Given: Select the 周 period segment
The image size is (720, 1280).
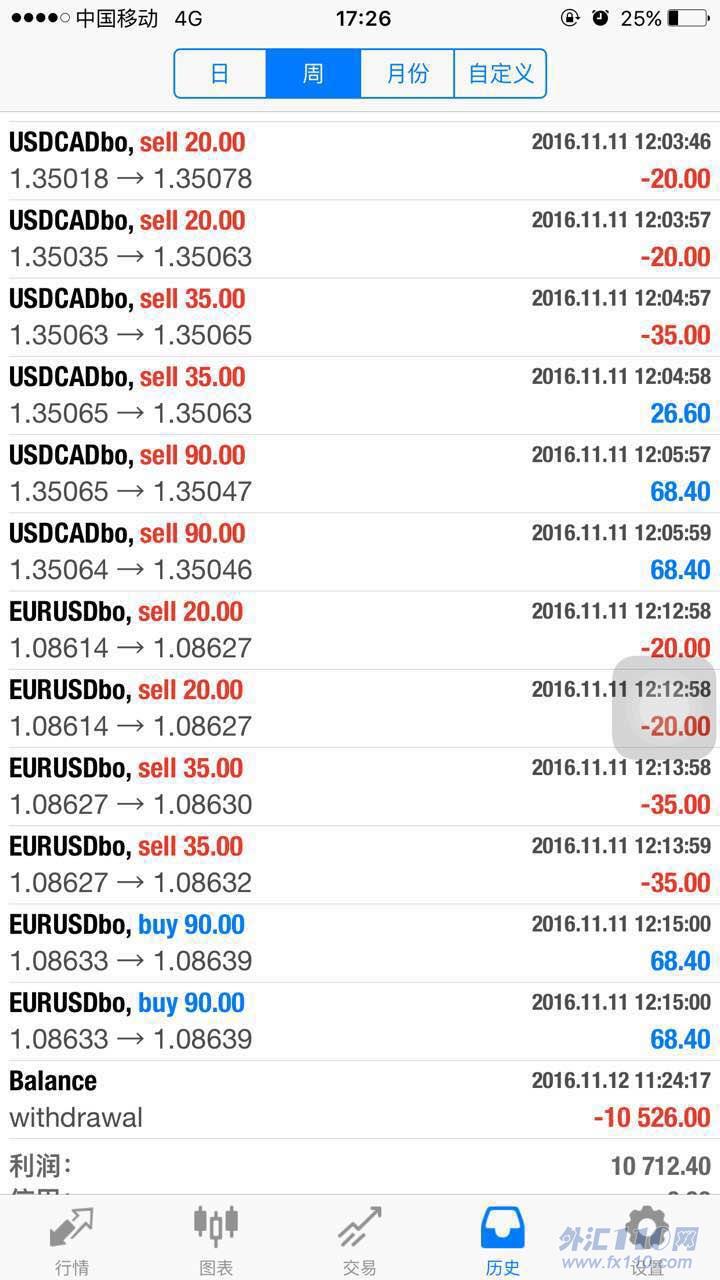Looking at the screenshot, I should pyautogui.click(x=313, y=74).
